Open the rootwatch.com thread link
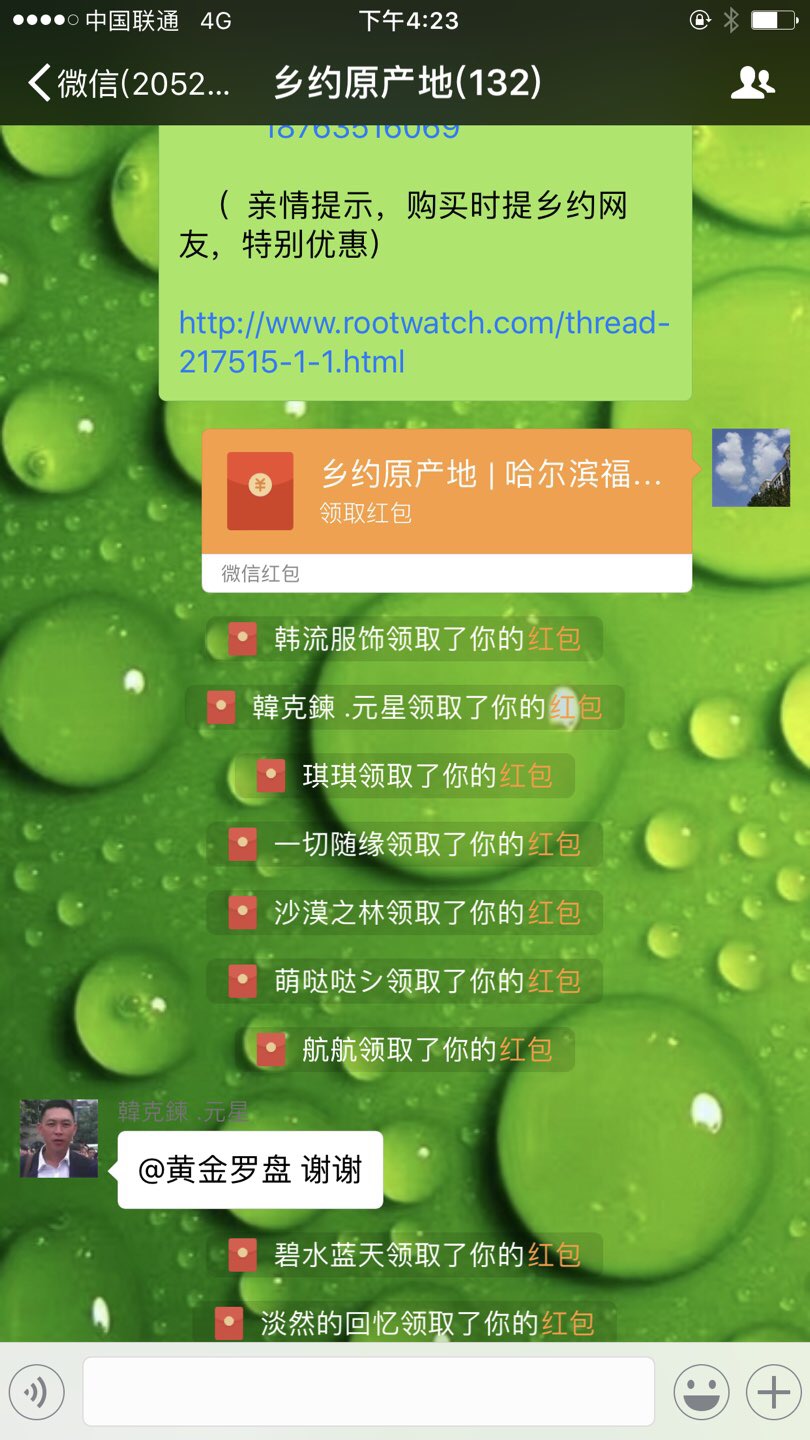The image size is (810, 1440). click(424, 341)
